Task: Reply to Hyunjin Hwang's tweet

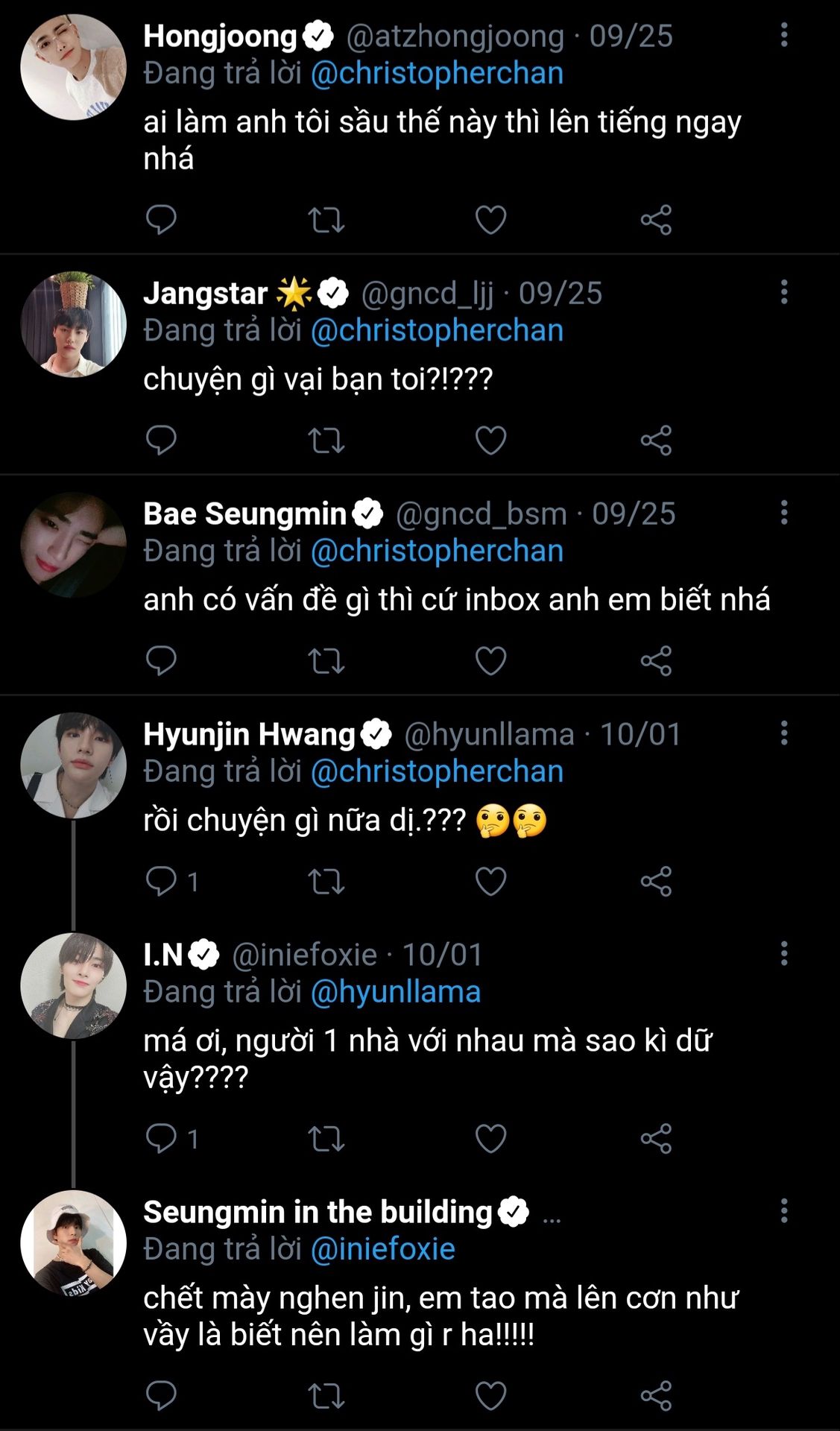Action: [x=161, y=881]
